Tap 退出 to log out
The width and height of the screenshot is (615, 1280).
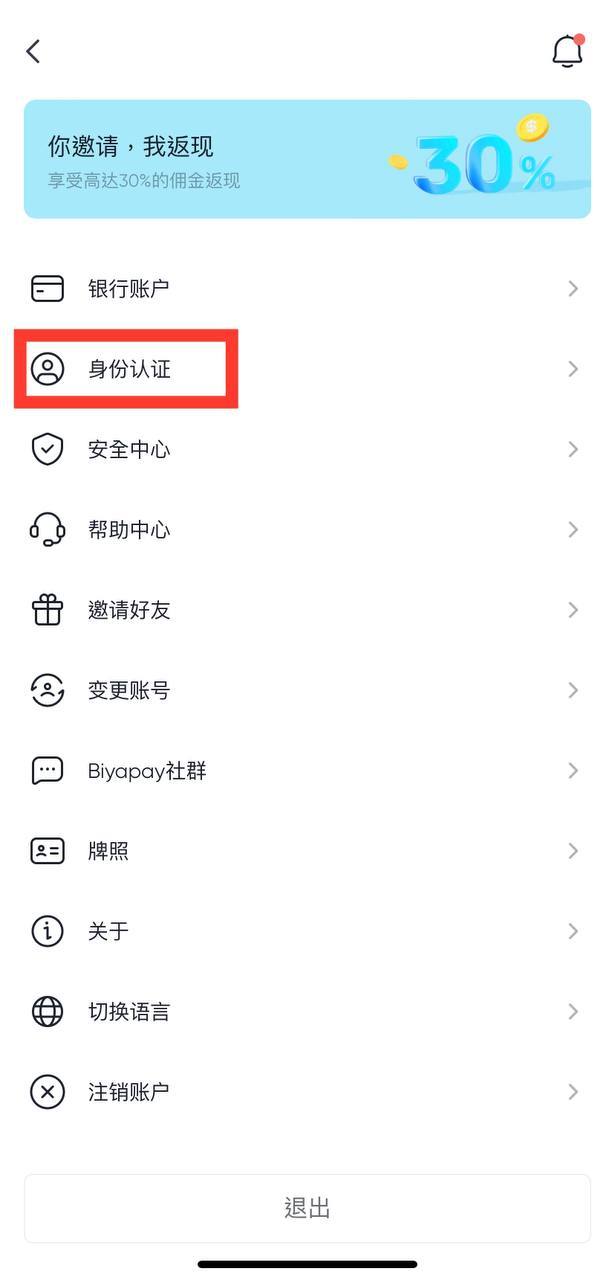coord(307,1208)
